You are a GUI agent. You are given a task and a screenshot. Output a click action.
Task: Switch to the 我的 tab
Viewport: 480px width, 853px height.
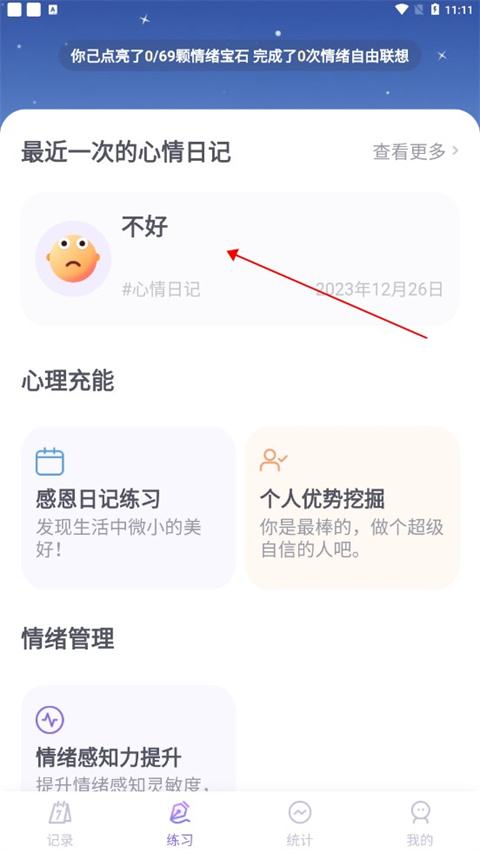(x=420, y=823)
